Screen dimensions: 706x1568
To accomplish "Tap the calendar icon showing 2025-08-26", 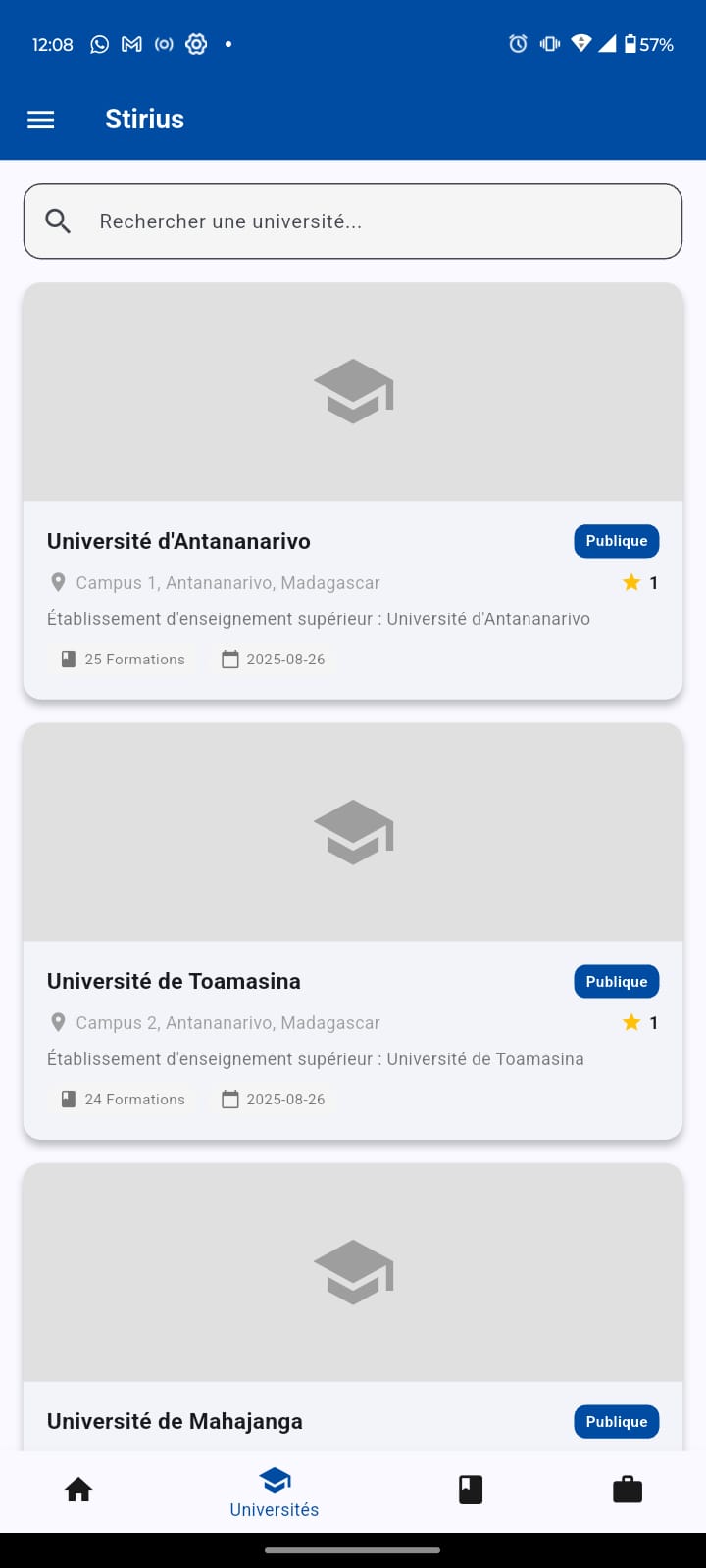I will tap(230, 659).
